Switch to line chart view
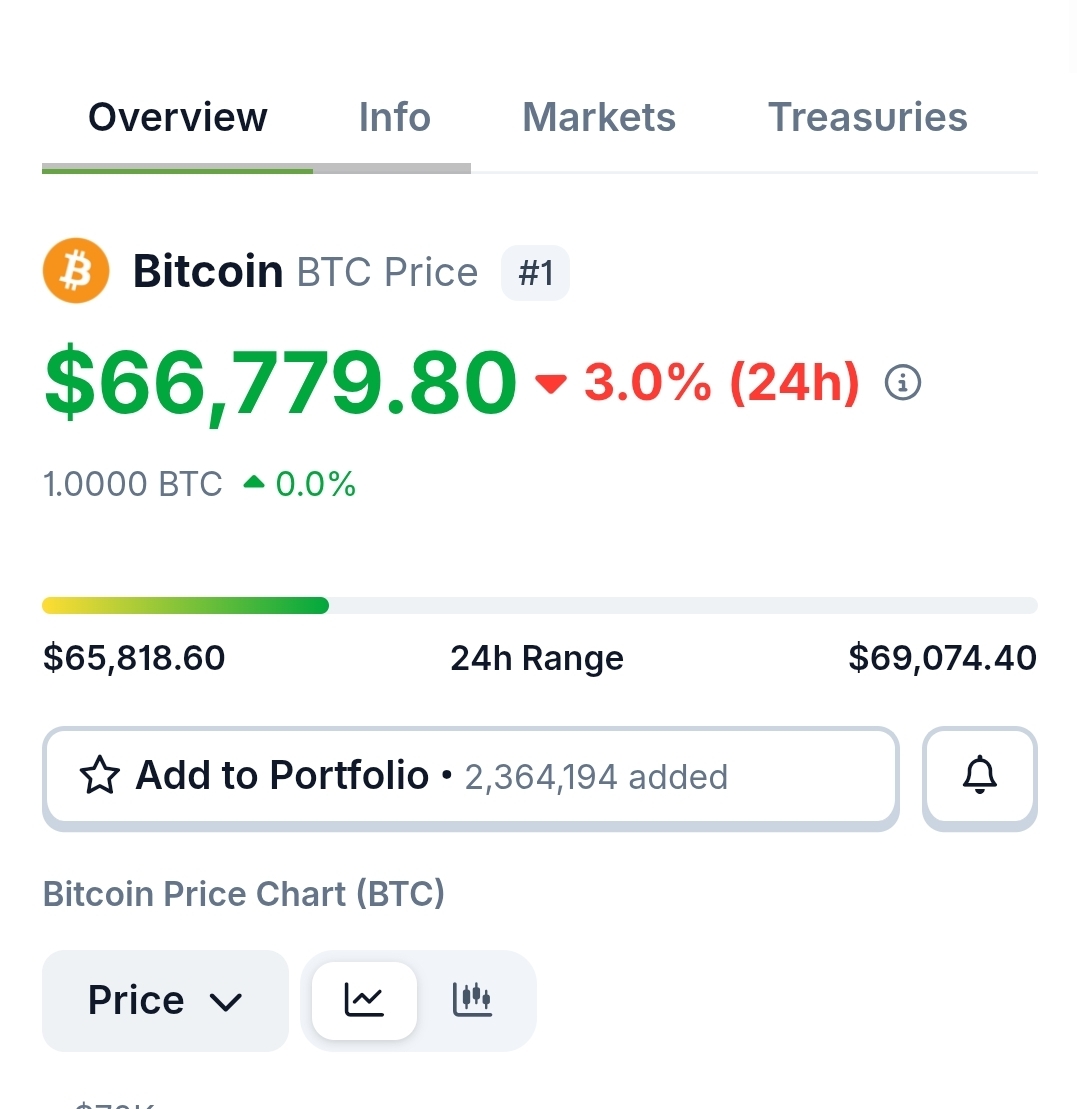The image size is (1077, 1109). 364,1000
